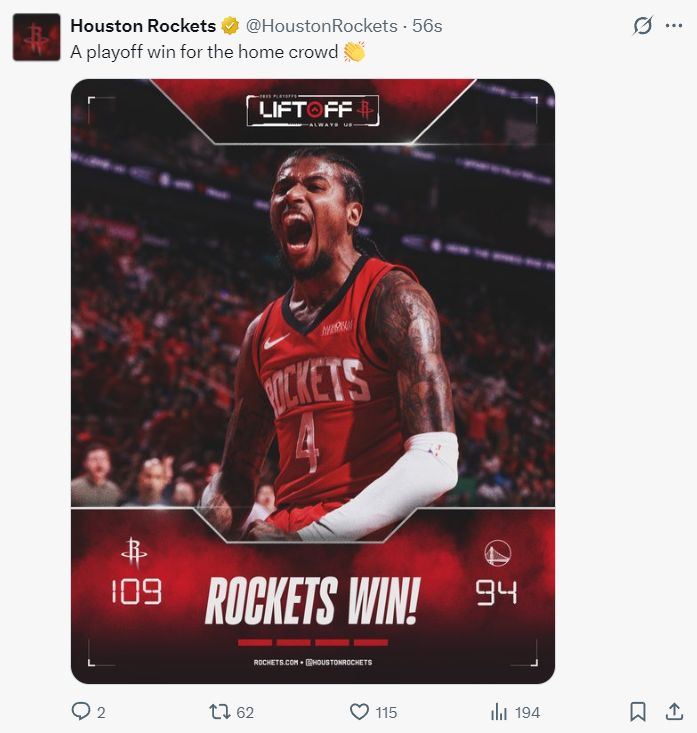
Task: Tap the Grok explain icon
Action: pos(644,27)
